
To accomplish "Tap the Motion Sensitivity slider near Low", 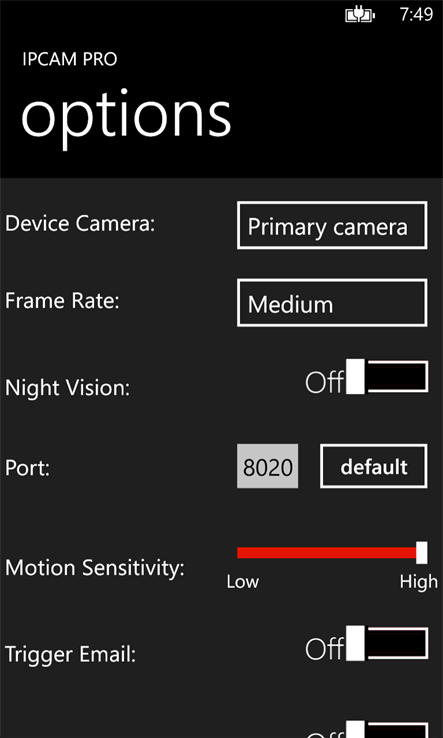I will tap(250, 553).
